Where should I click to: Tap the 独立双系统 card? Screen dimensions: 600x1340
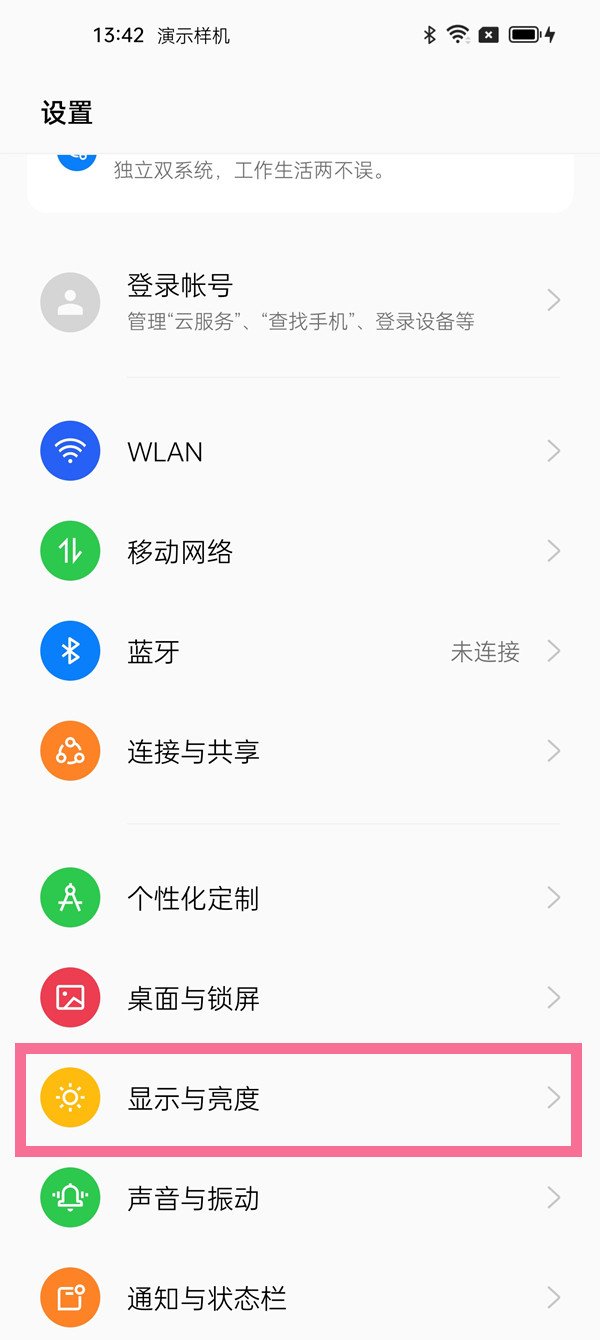click(x=300, y=180)
